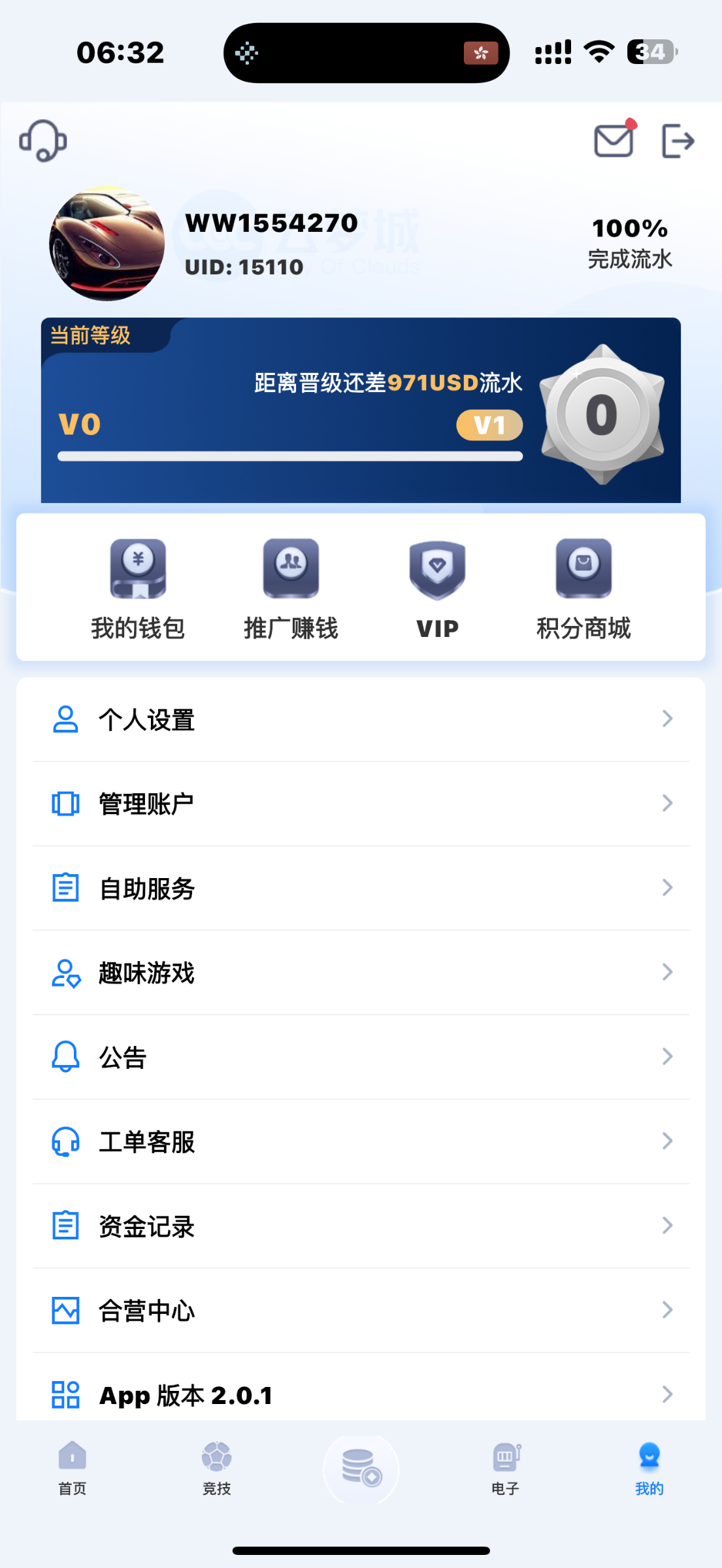Open customer support headset icon
The width and height of the screenshot is (722, 1568).
click(x=43, y=140)
